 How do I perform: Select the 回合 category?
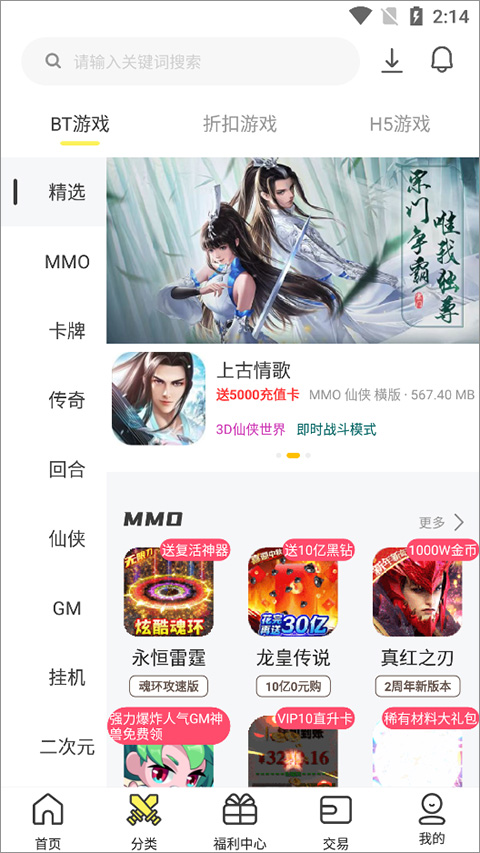[67, 469]
